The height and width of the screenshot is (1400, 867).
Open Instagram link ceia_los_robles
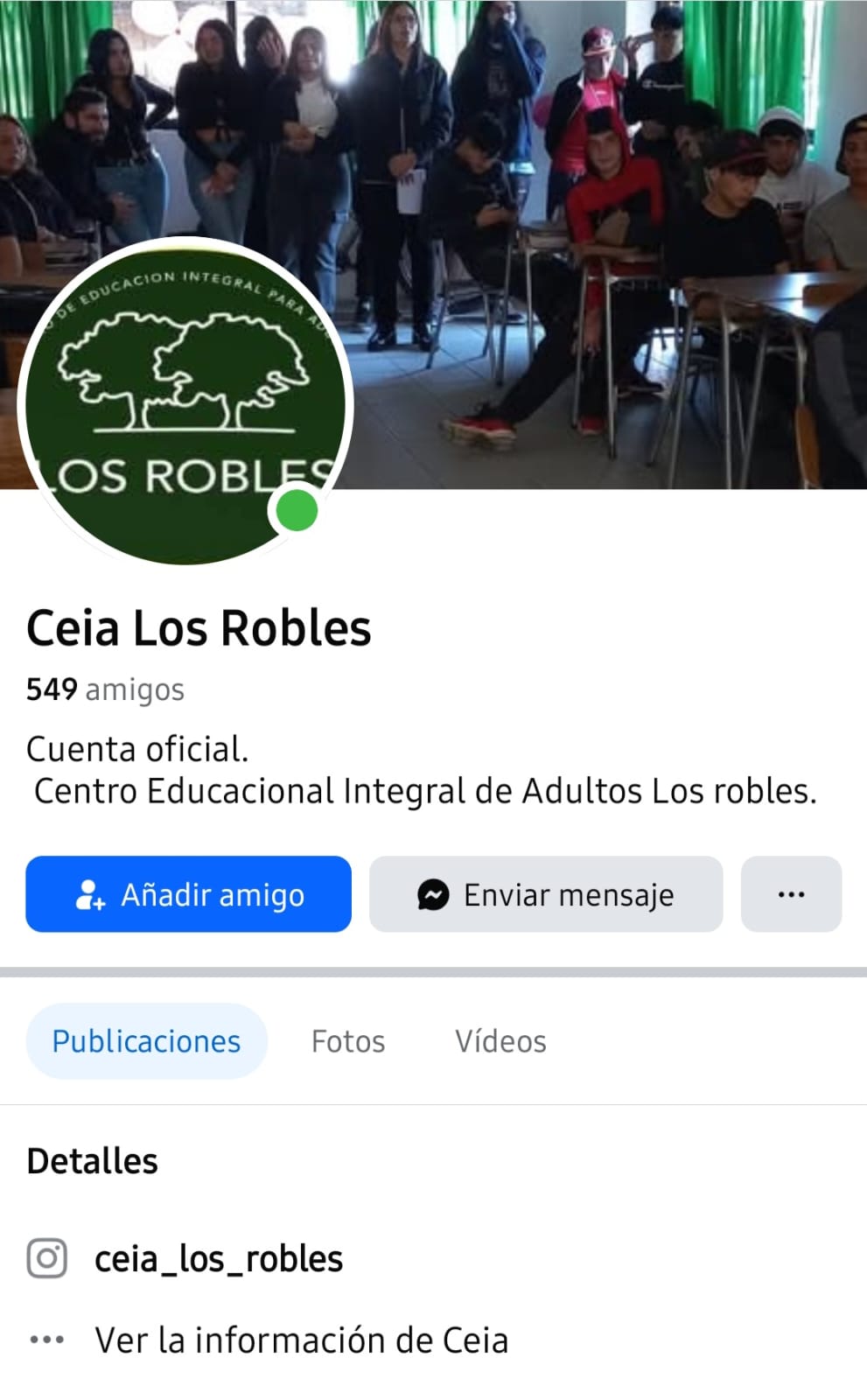tap(218, 1259)
